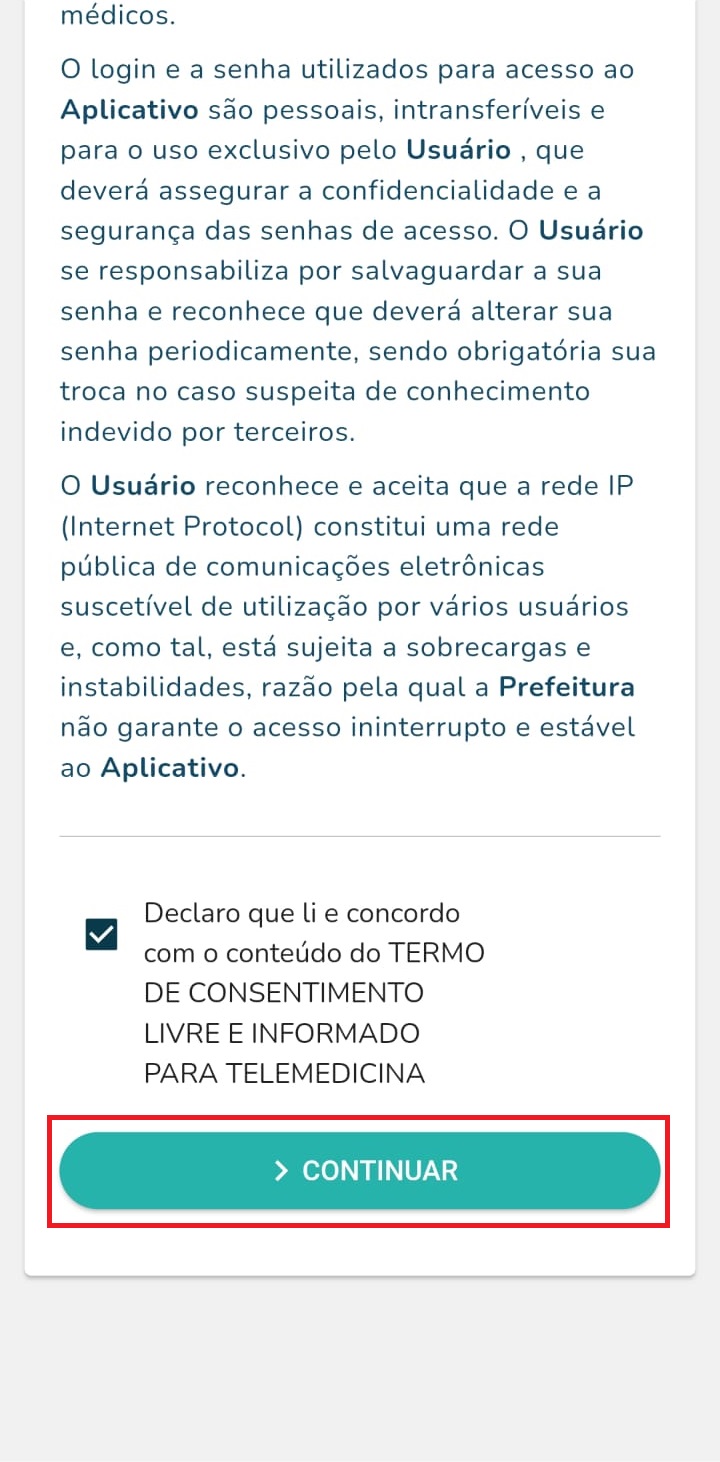Tap the CONTINUAR button
The width and height of the screenshot is (720, 1462).
pyautogui.click(x=360, y=1171)
